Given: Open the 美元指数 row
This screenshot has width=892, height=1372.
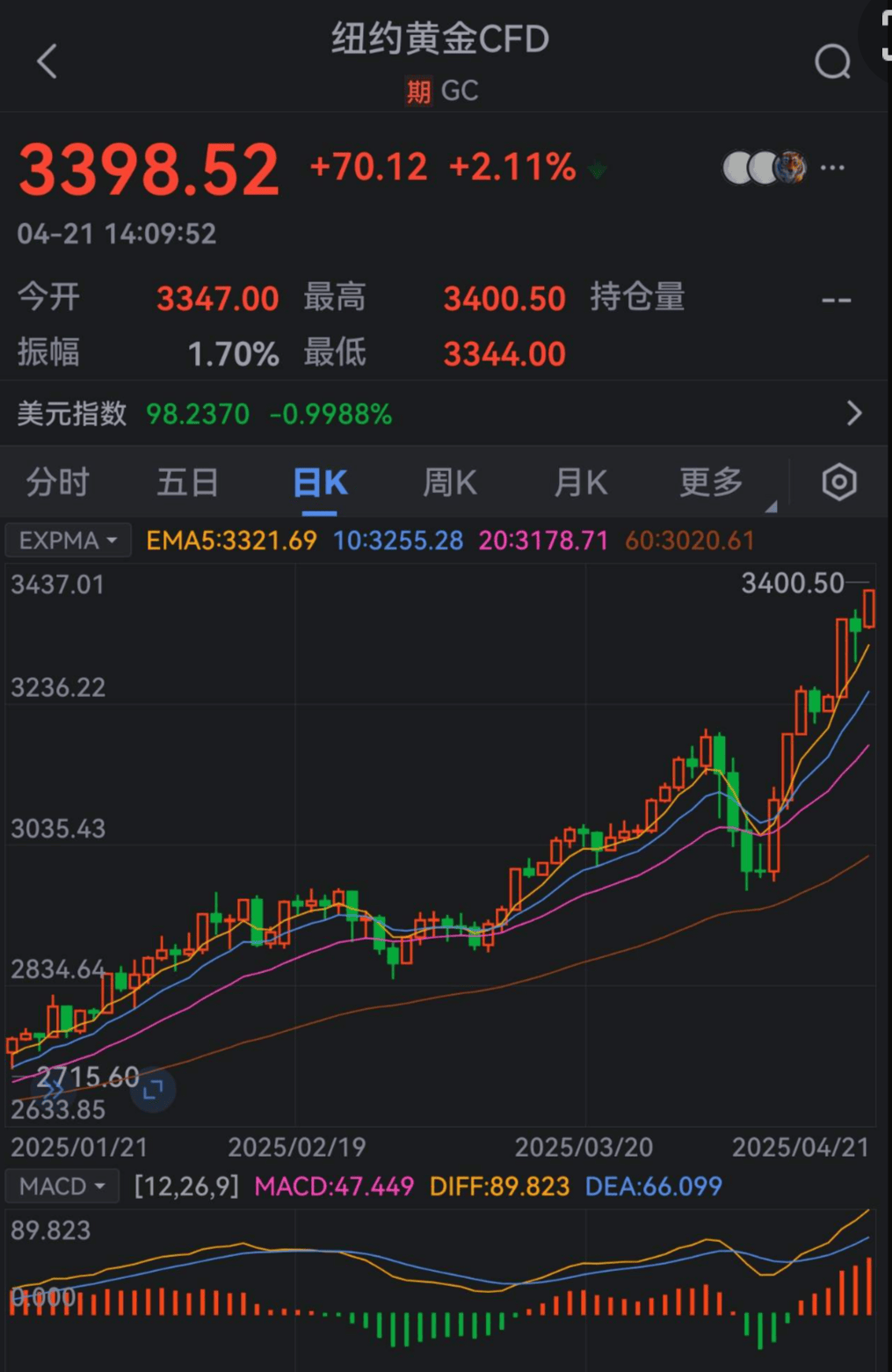Looking at the screenshot, I should 439,413.
